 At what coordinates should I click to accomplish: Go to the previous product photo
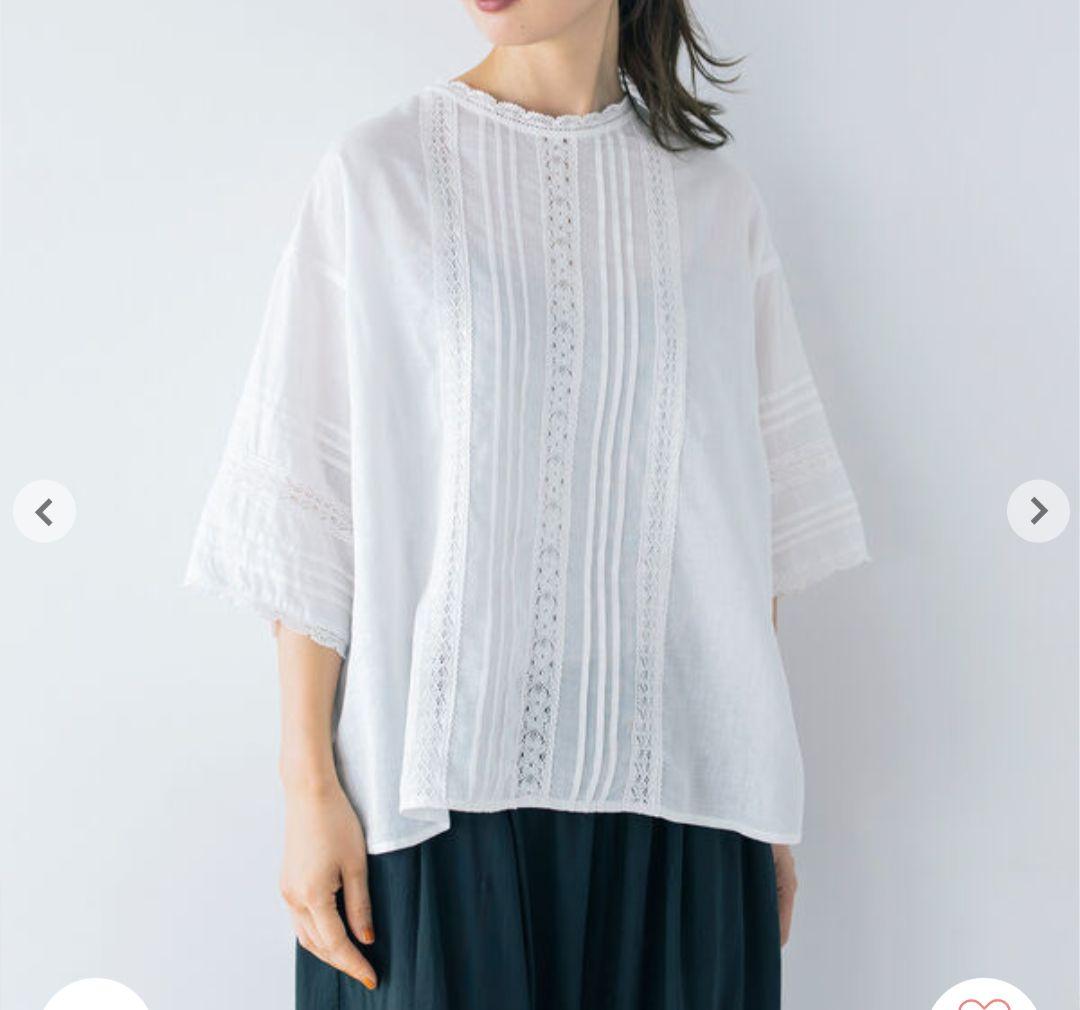44,512
